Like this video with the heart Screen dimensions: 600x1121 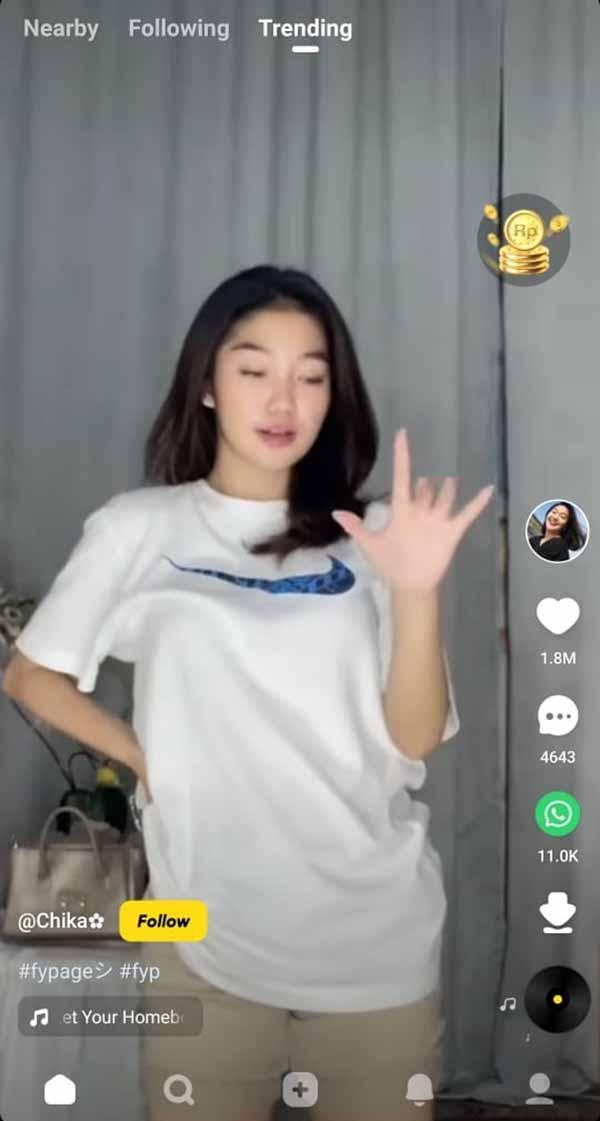point(557,616)
